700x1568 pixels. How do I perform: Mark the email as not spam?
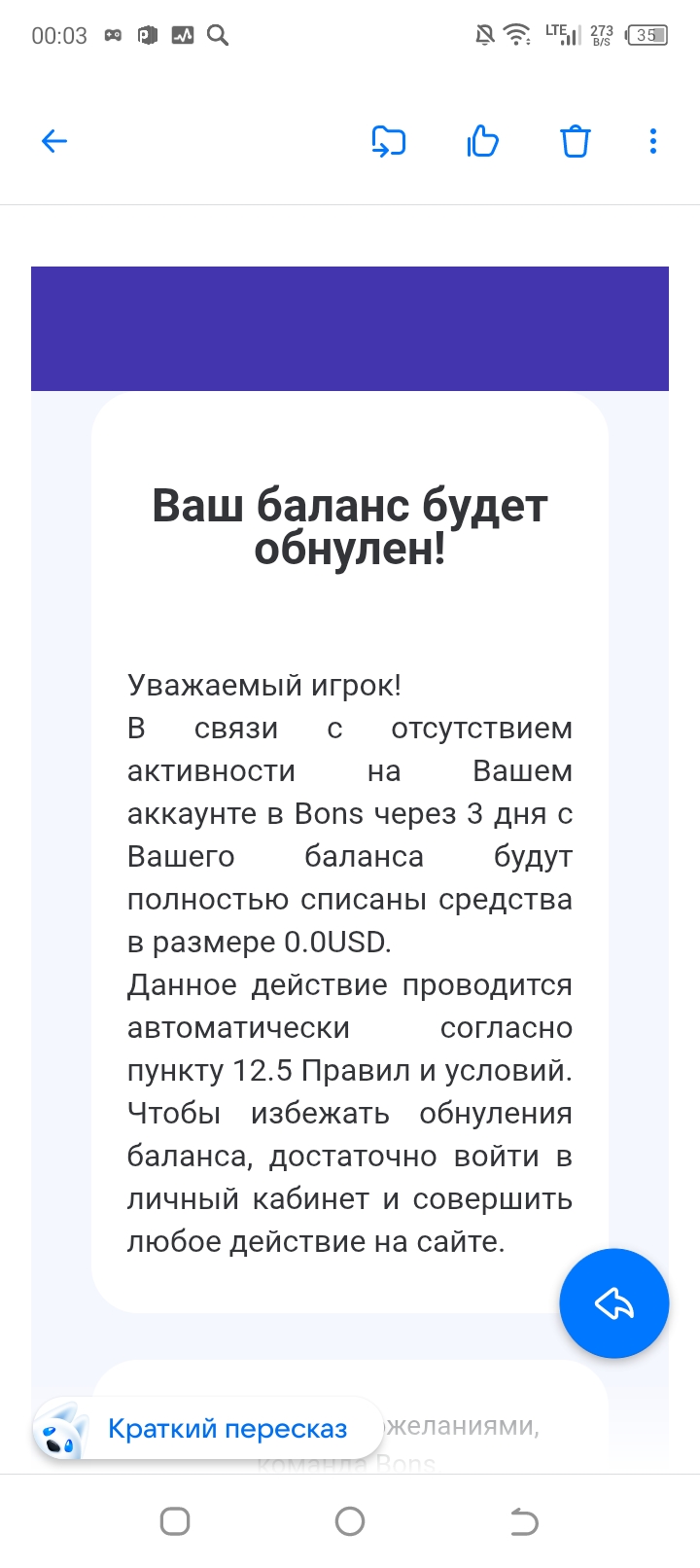(482, 142)
